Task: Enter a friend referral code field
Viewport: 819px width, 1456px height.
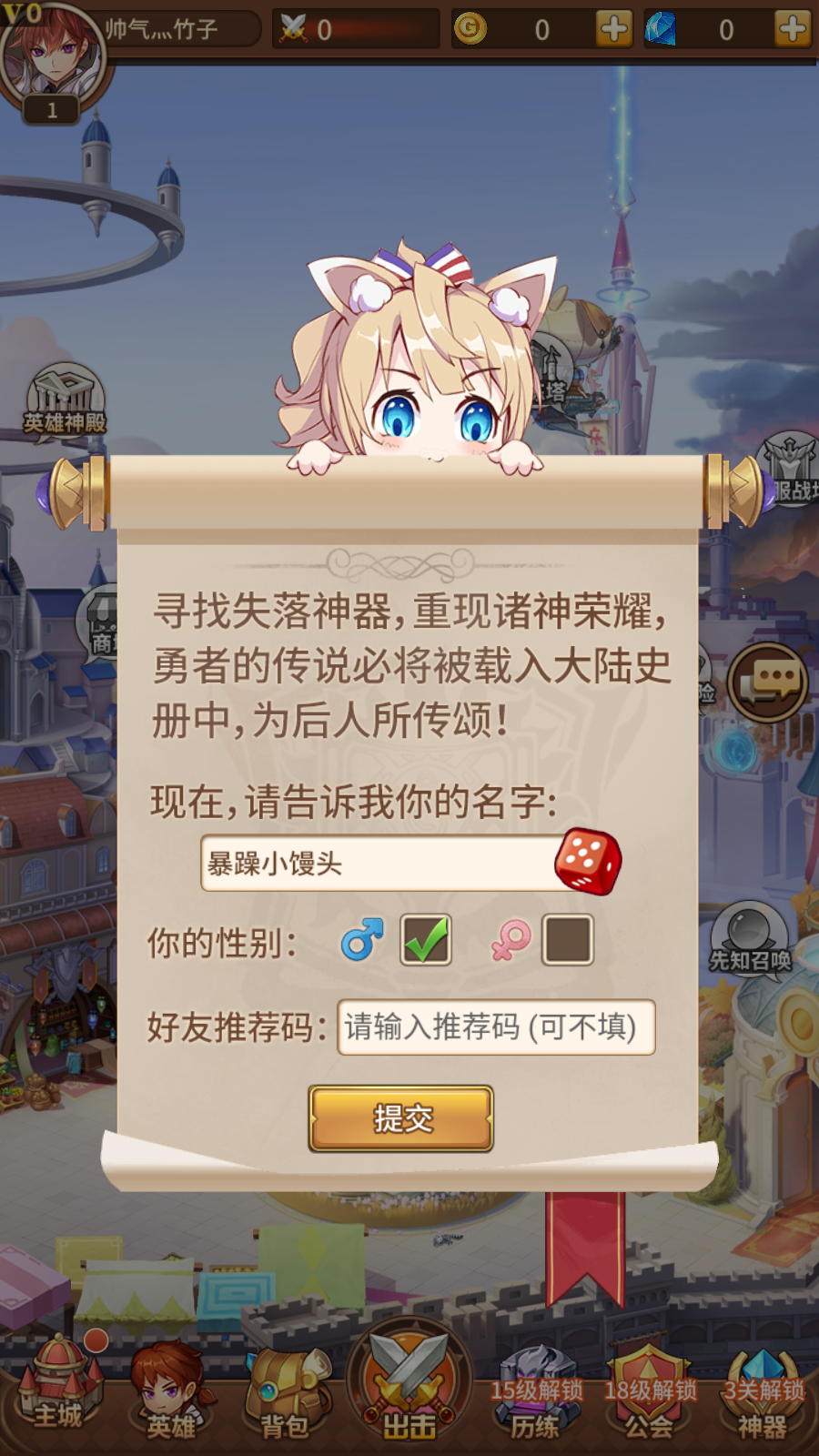Action: pos(496,1027)
